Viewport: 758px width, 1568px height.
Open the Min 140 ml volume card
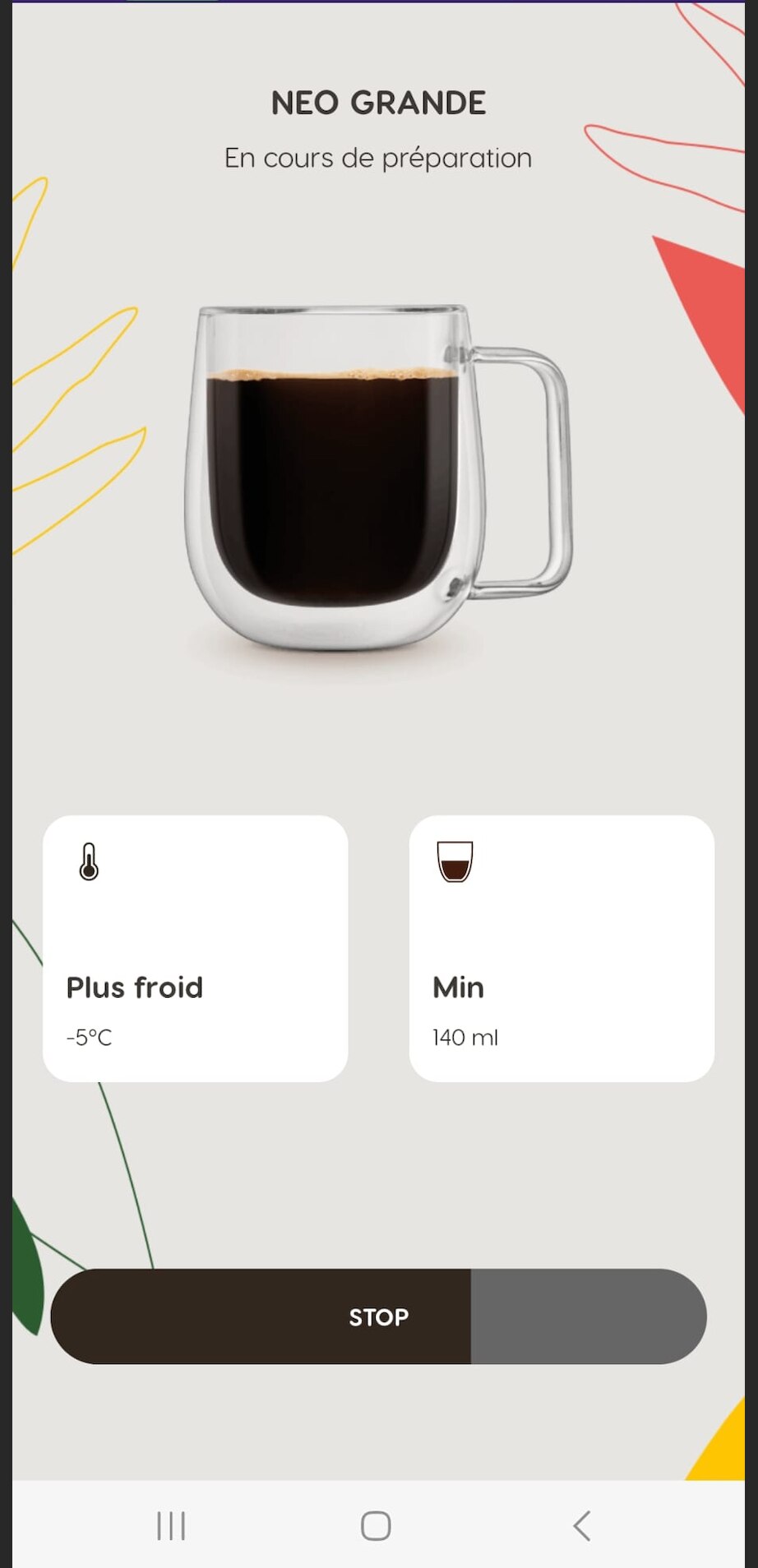tap(562, 948)
